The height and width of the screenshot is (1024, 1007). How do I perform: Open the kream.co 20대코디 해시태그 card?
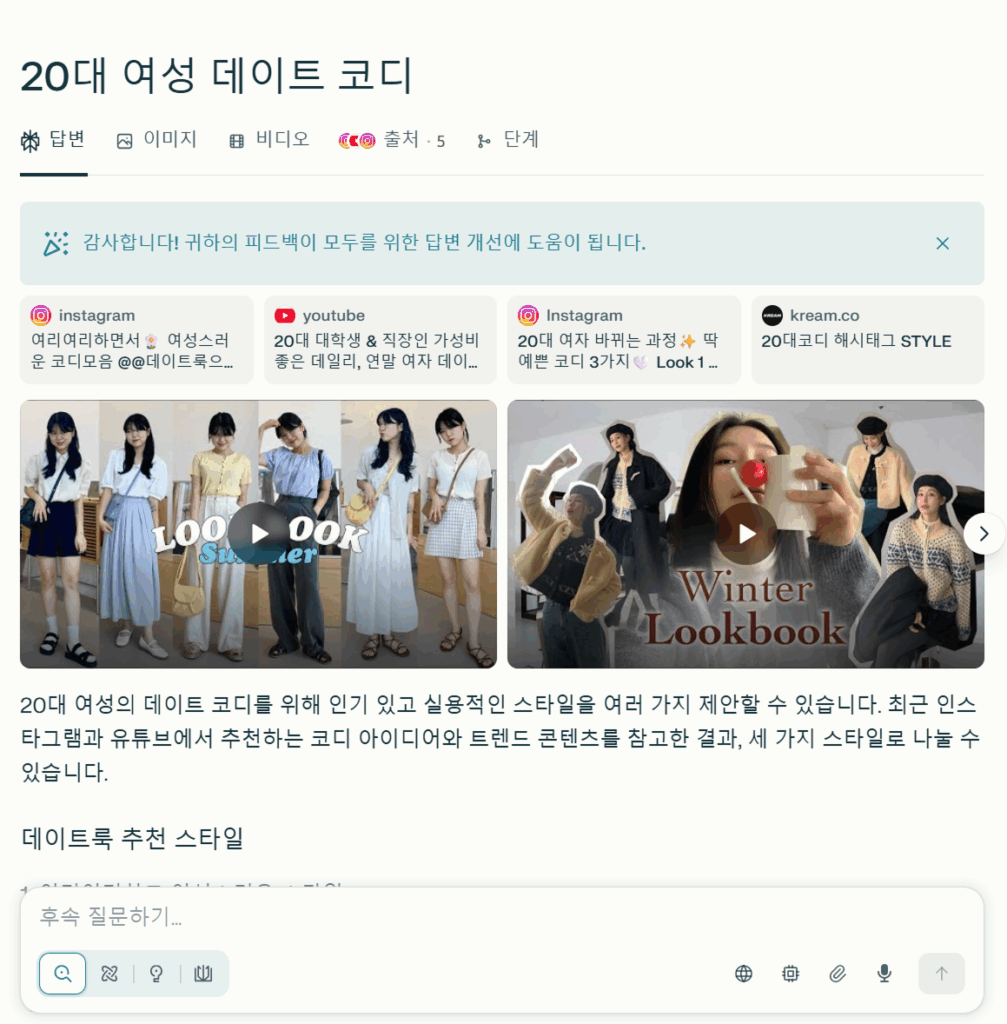point(867,340)
